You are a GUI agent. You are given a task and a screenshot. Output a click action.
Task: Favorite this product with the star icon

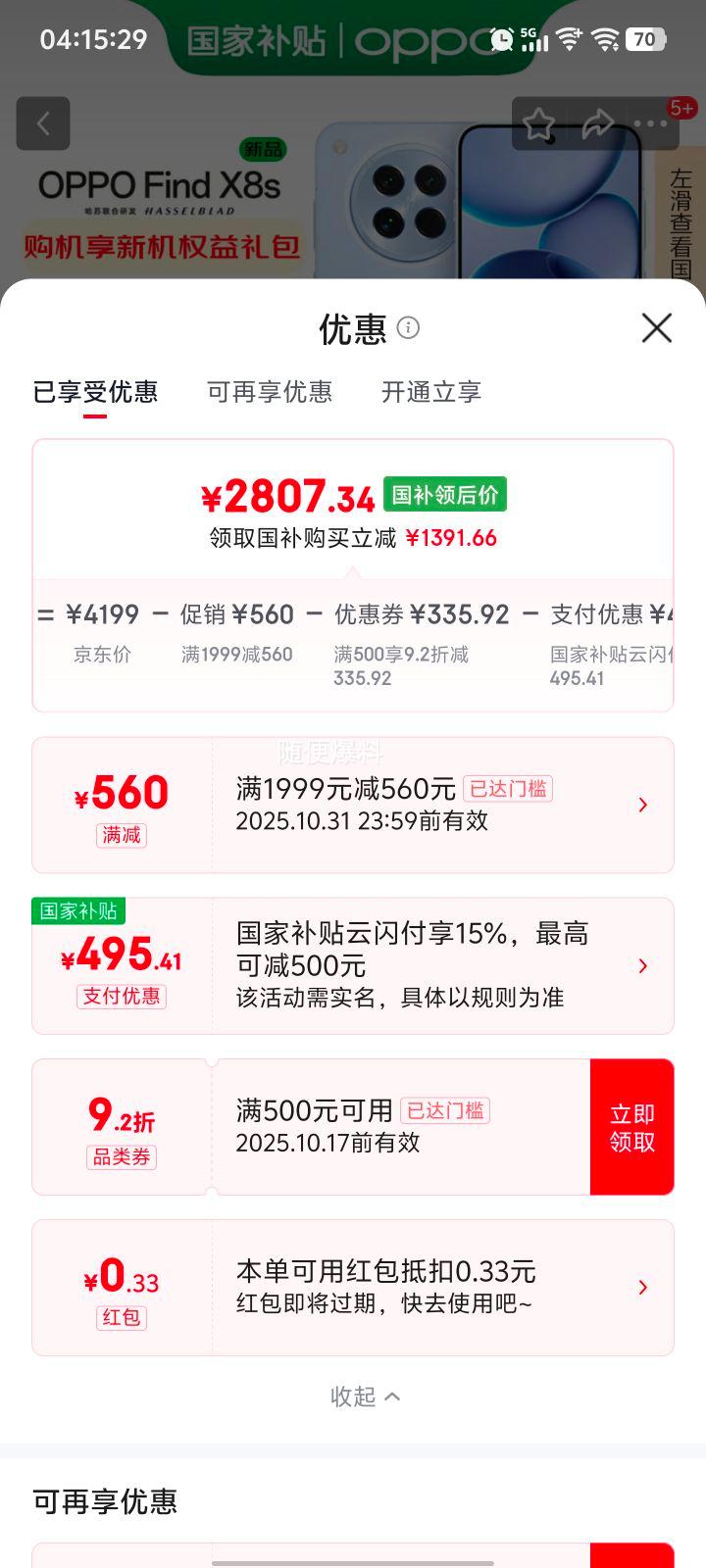[x=538, y=123]
